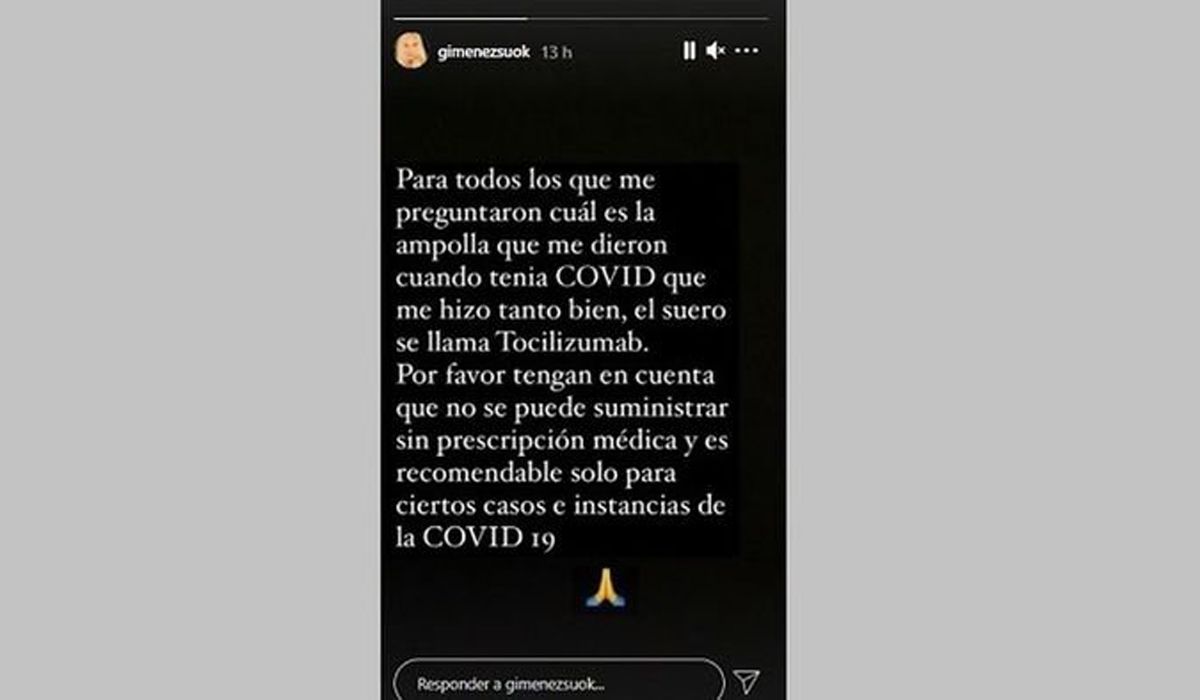Image resolution: width=1200 pixels, height=700 pixels.
Task: Unmute the story sound
Action: point(715,51)
